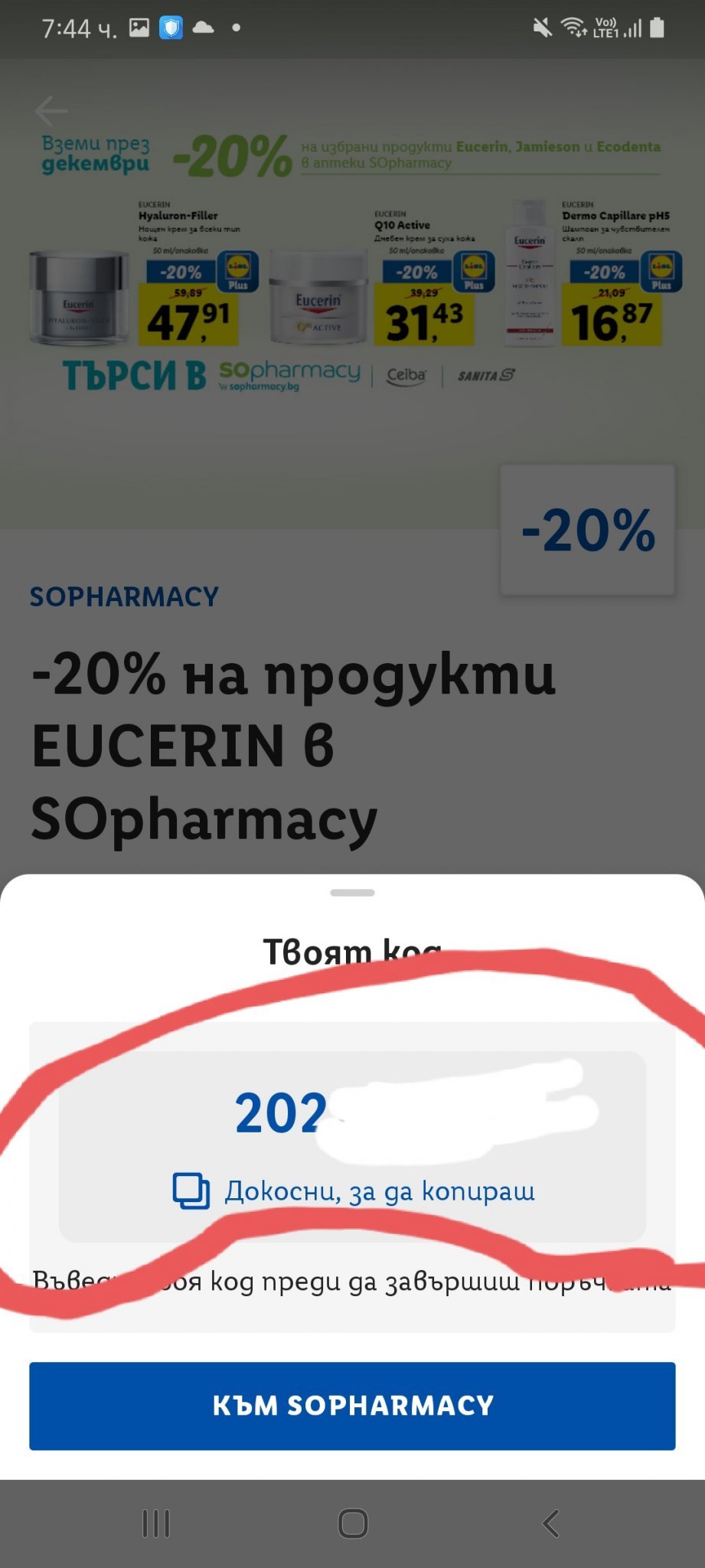Go back with the top-left arrow
Image resolution: width=705 pixels, height=1568 pixels.
click(51, 111)
